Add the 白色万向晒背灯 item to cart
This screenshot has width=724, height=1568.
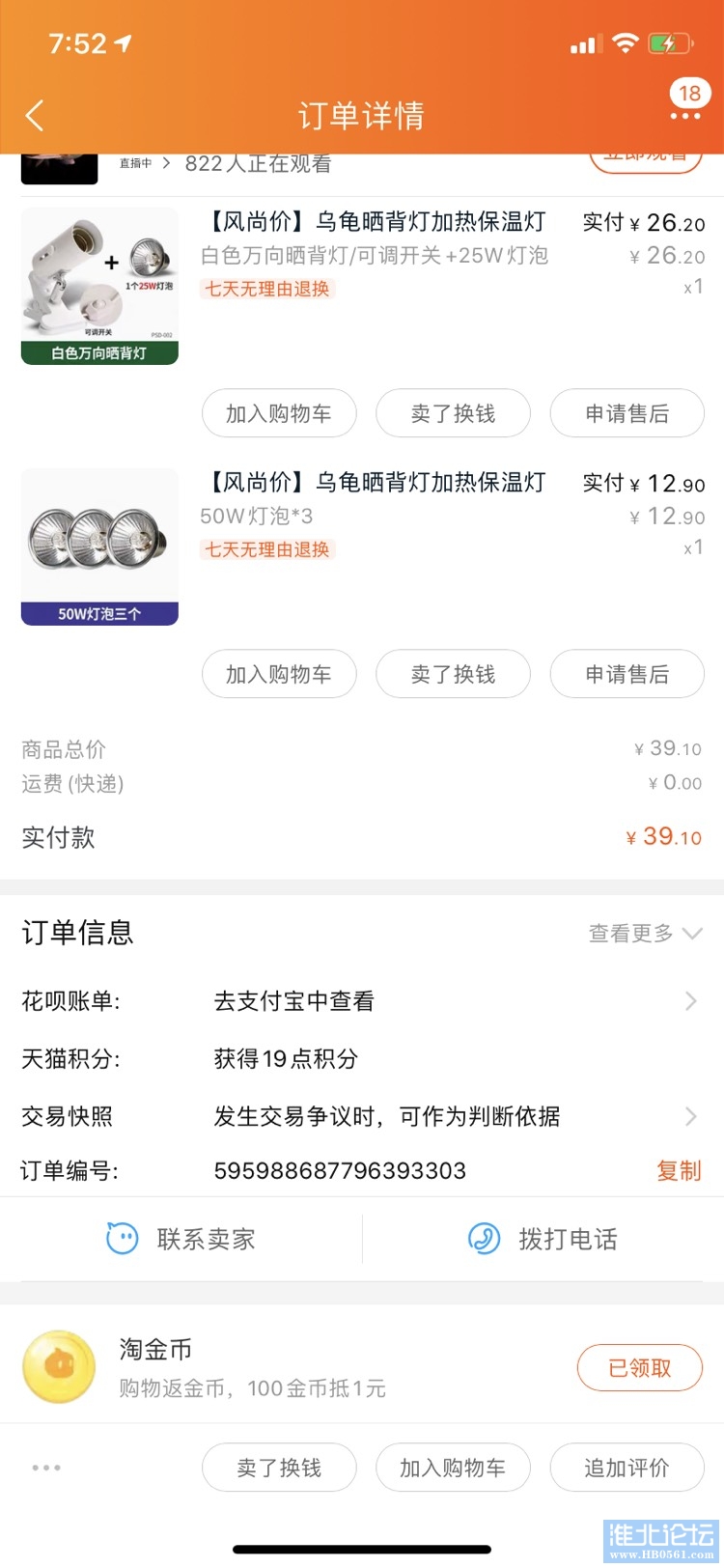[279, 413]
